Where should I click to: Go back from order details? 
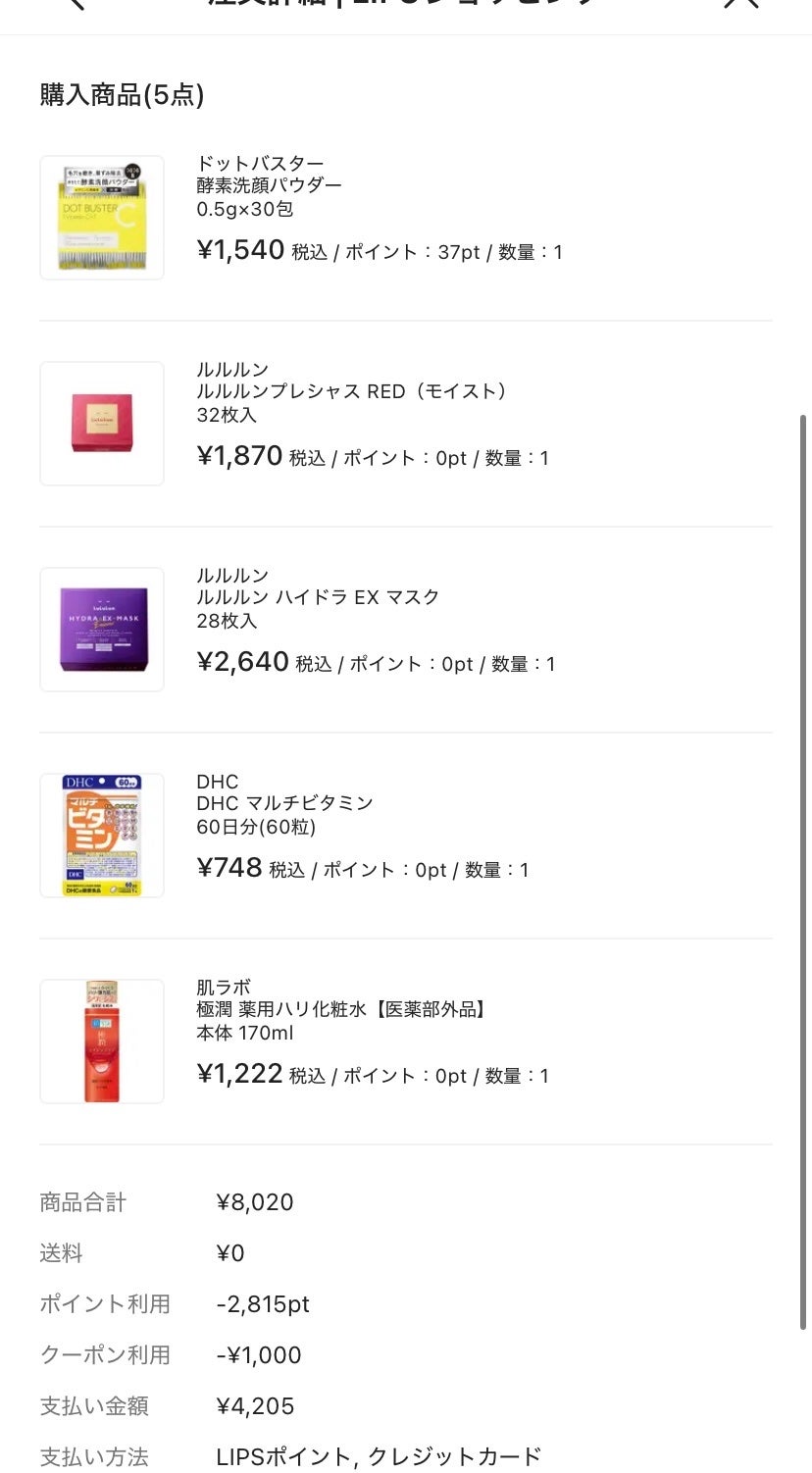pyautogui.click(x=75, y=4)
